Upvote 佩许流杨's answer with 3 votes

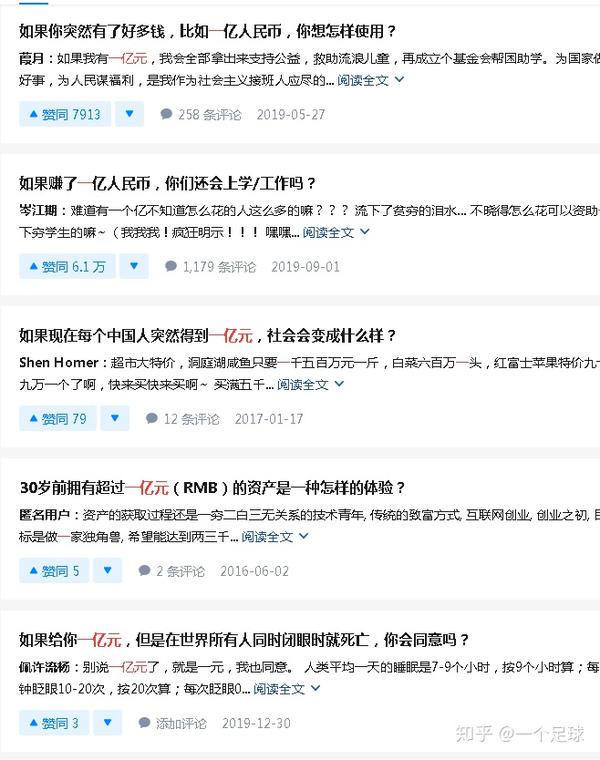tap(54, 723)
